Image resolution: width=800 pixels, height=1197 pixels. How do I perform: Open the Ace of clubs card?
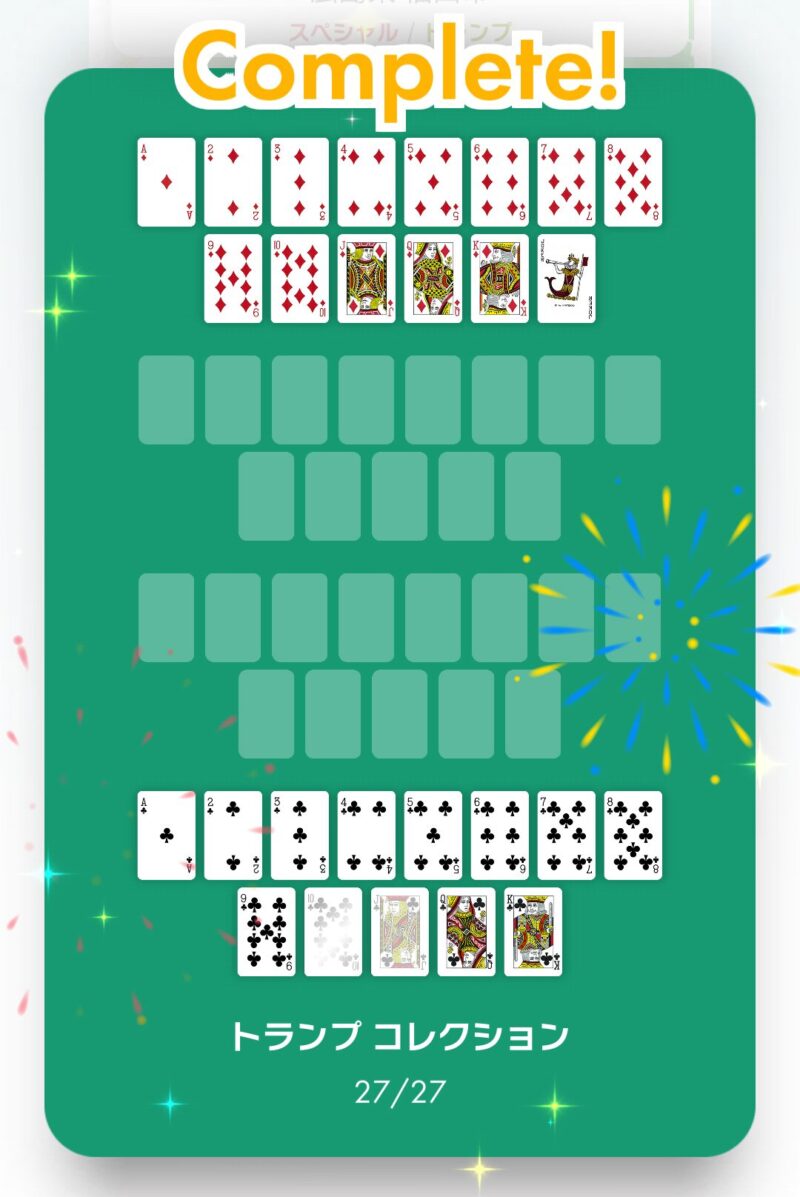166,835
